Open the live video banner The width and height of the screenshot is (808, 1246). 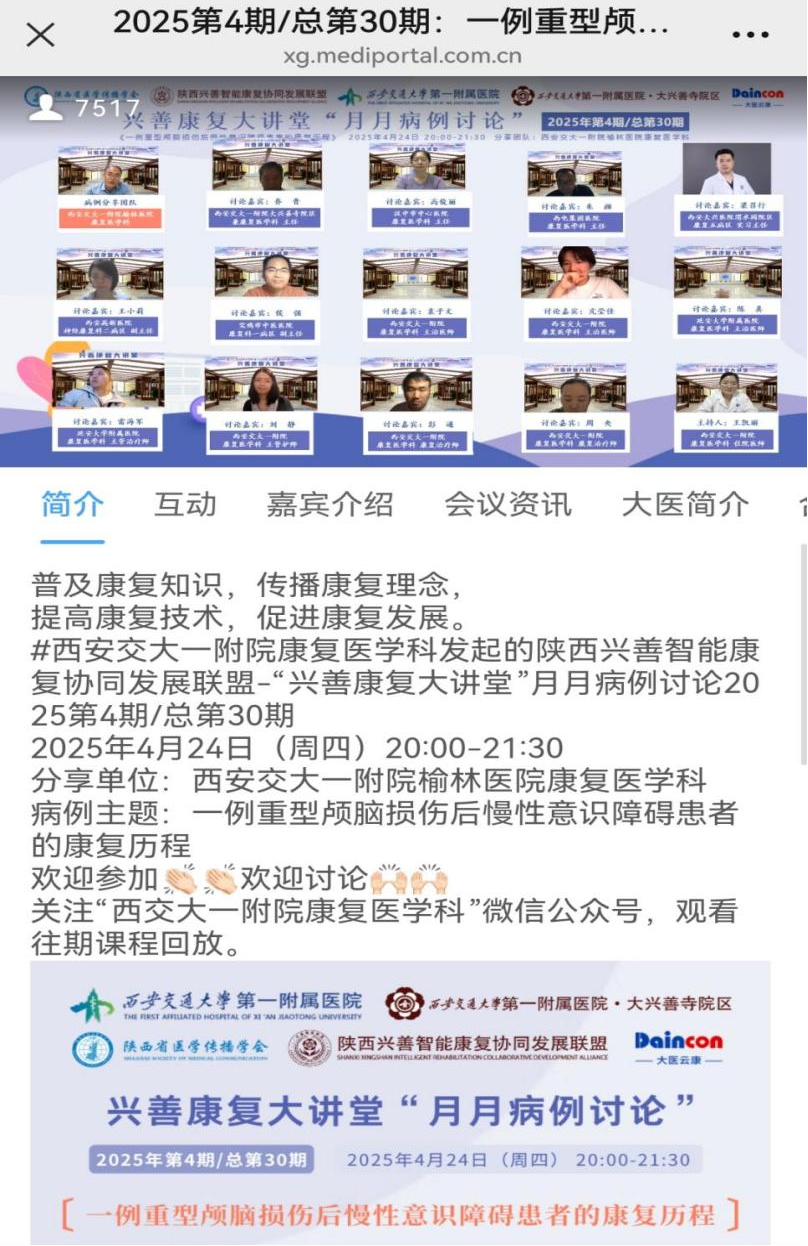tap(404, 272)
